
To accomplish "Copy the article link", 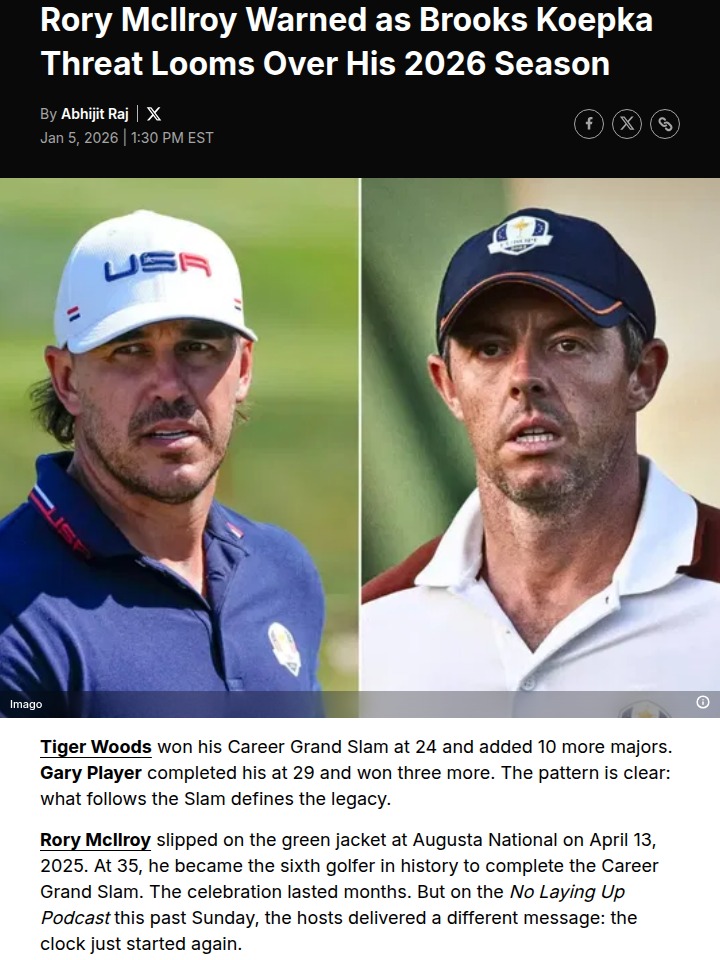I will 665,124.
